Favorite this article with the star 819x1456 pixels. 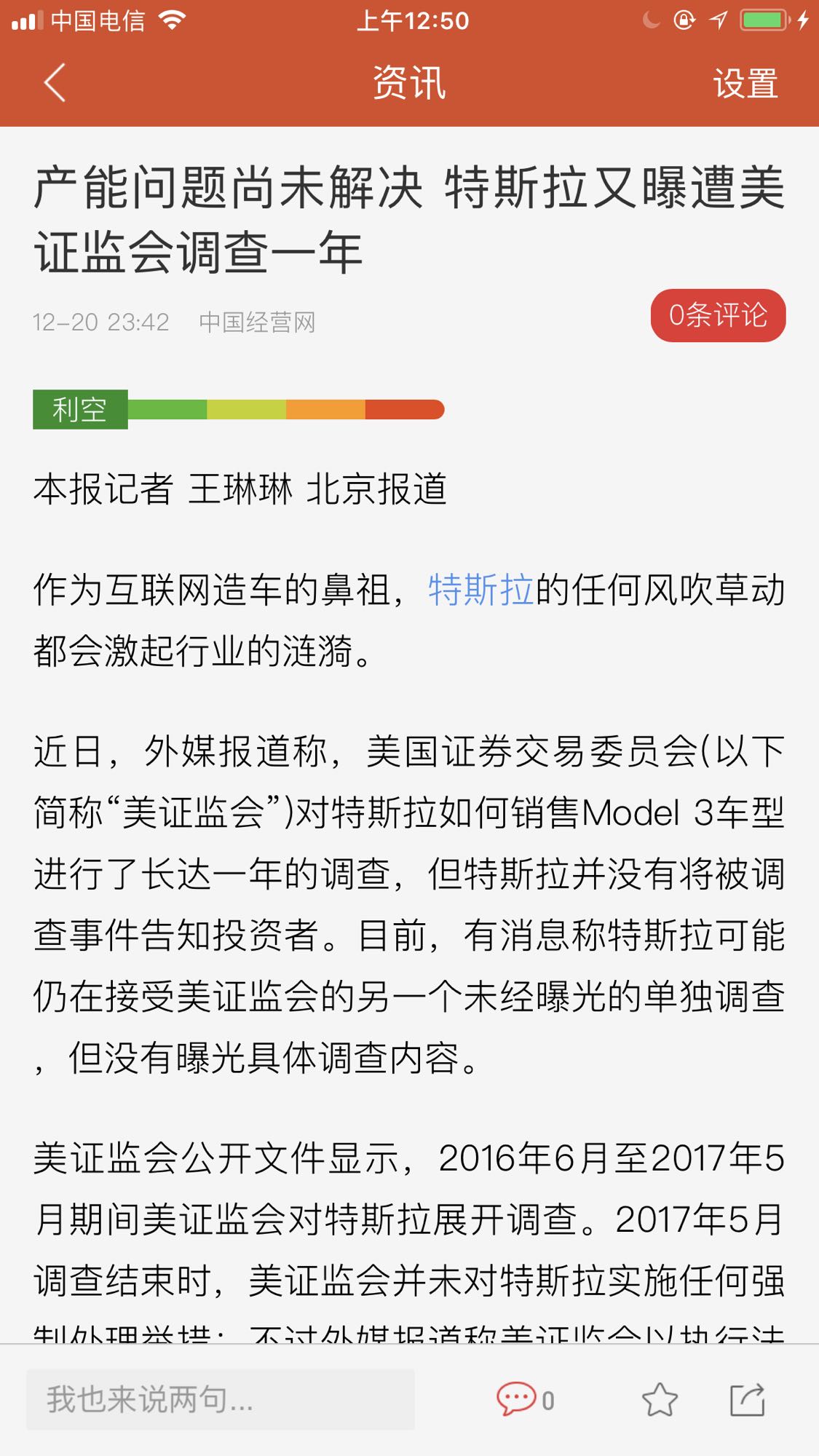click(660, 1399)
